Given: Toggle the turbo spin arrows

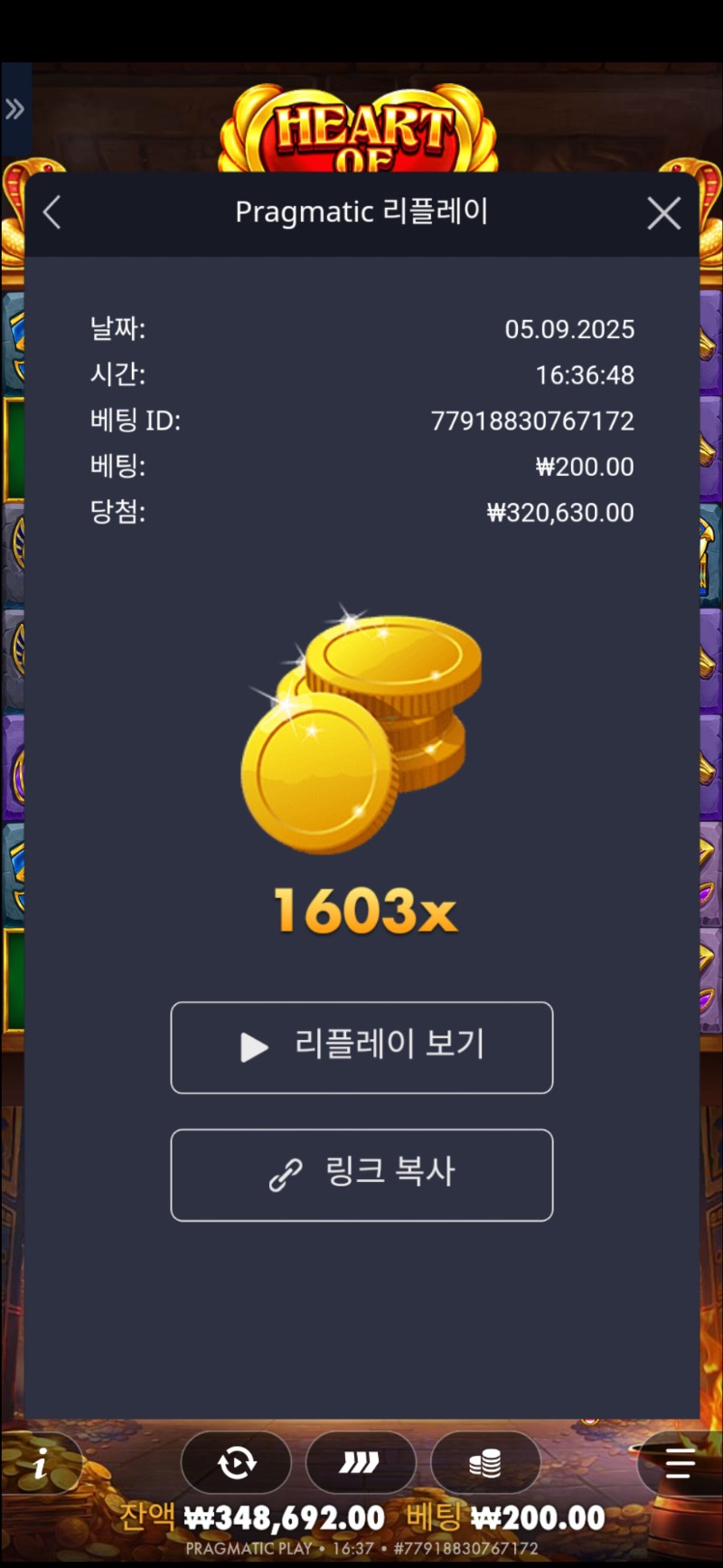Looking at the screenshot, I should click(360, 1462).
